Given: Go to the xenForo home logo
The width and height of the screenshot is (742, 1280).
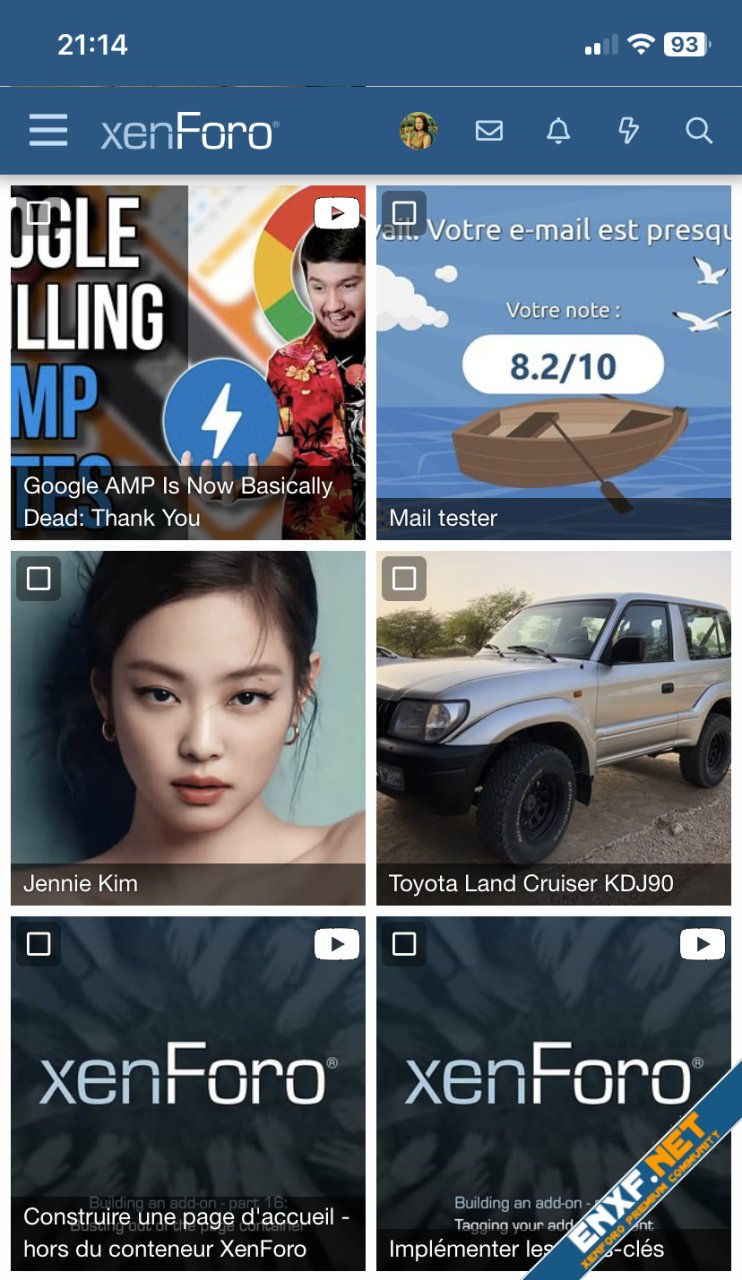Looking at the screenshot, I should click(x=189, y=133).
